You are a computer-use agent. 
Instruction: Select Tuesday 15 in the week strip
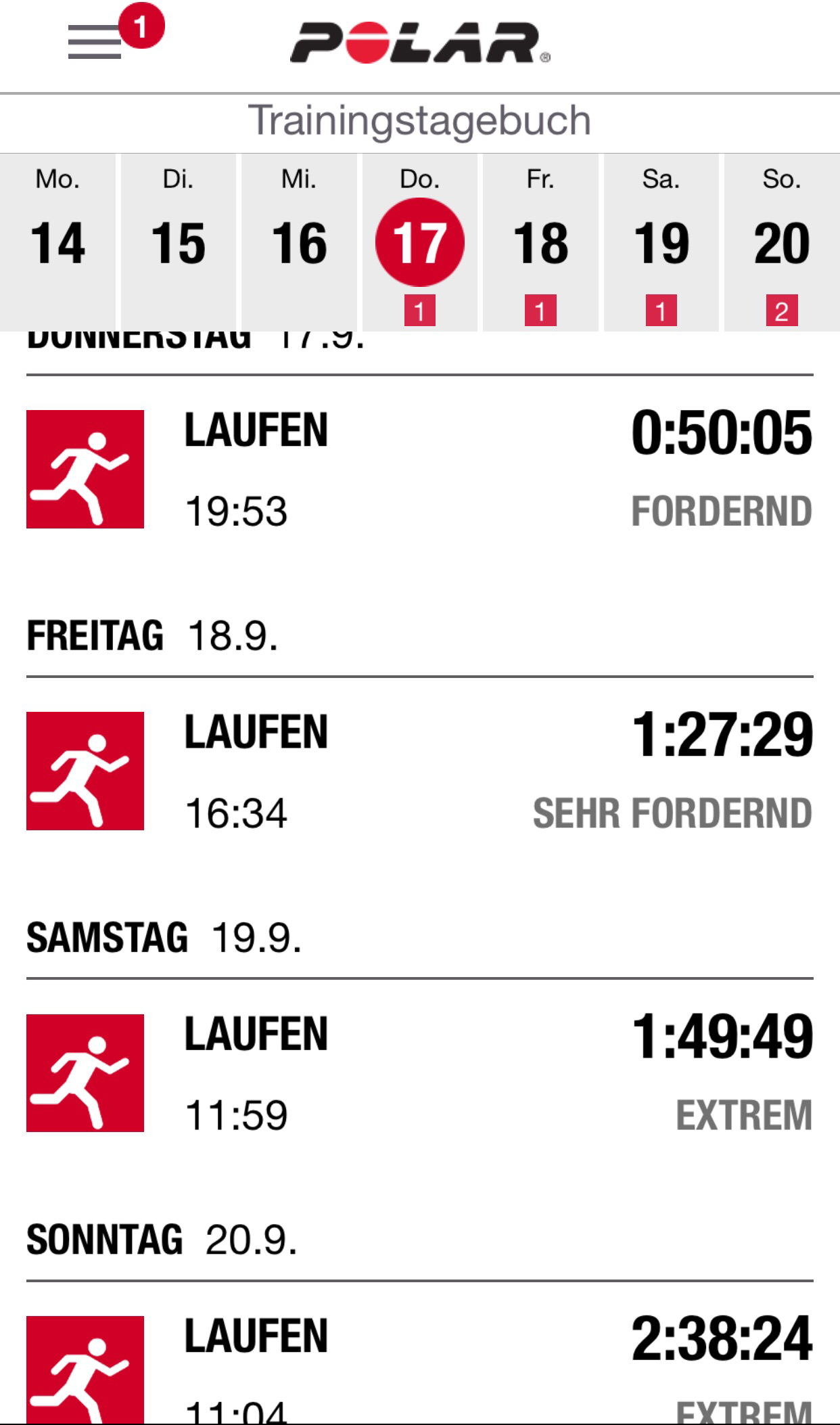(x=179, y=242)
